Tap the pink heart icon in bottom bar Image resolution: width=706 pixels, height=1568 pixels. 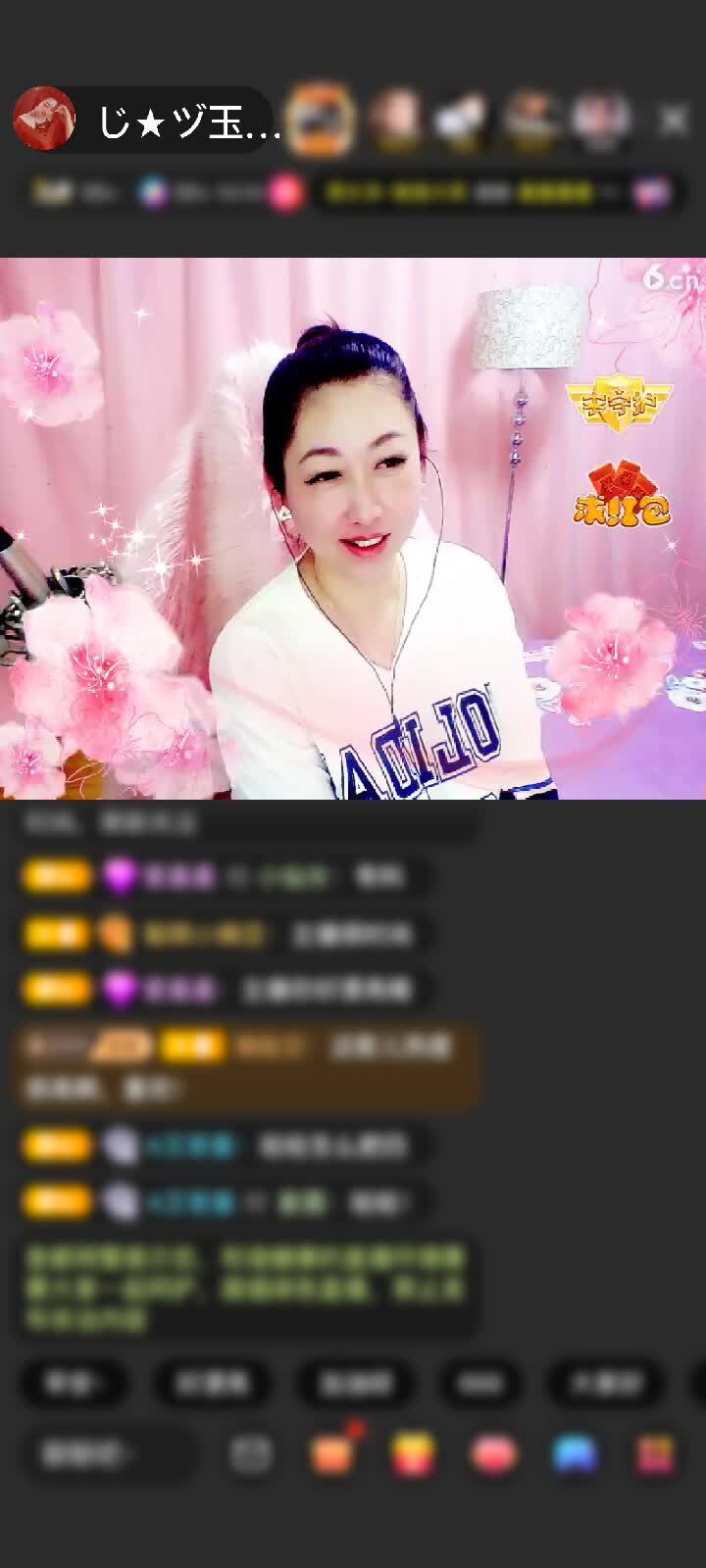[x=494, y=1454]
